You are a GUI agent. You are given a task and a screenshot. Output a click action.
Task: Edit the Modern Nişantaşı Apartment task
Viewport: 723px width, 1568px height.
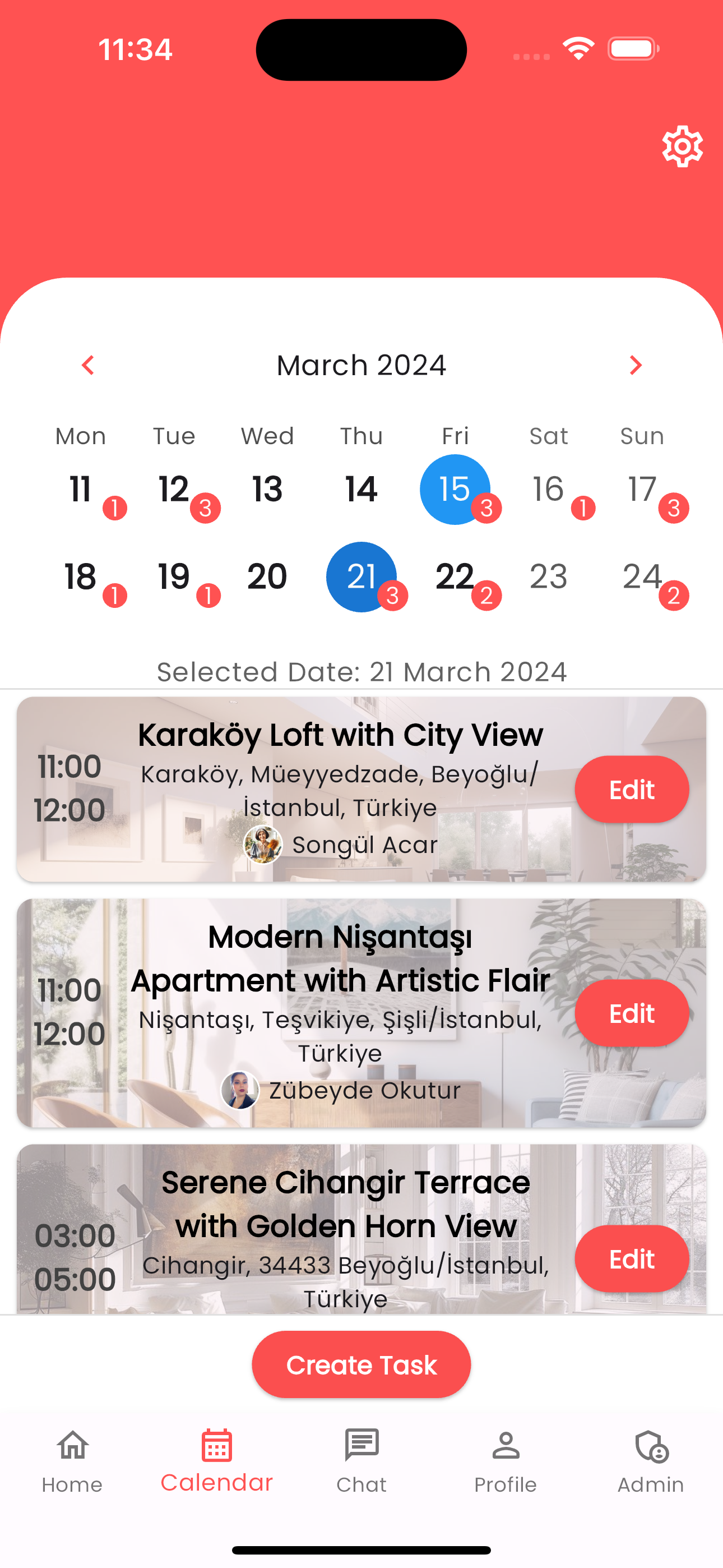pyautogui.click(x=631, y=1013)
